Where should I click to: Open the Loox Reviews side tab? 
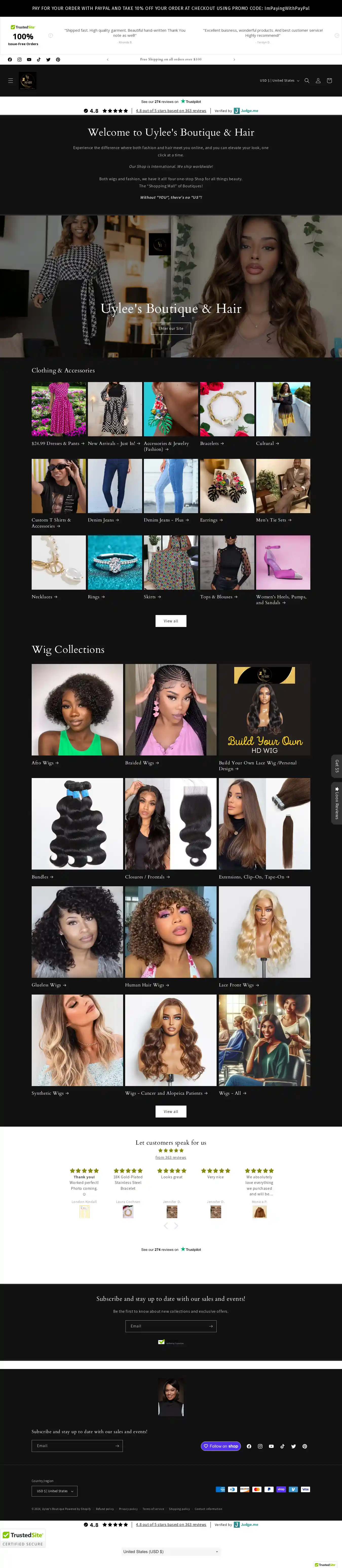(336, 803)
